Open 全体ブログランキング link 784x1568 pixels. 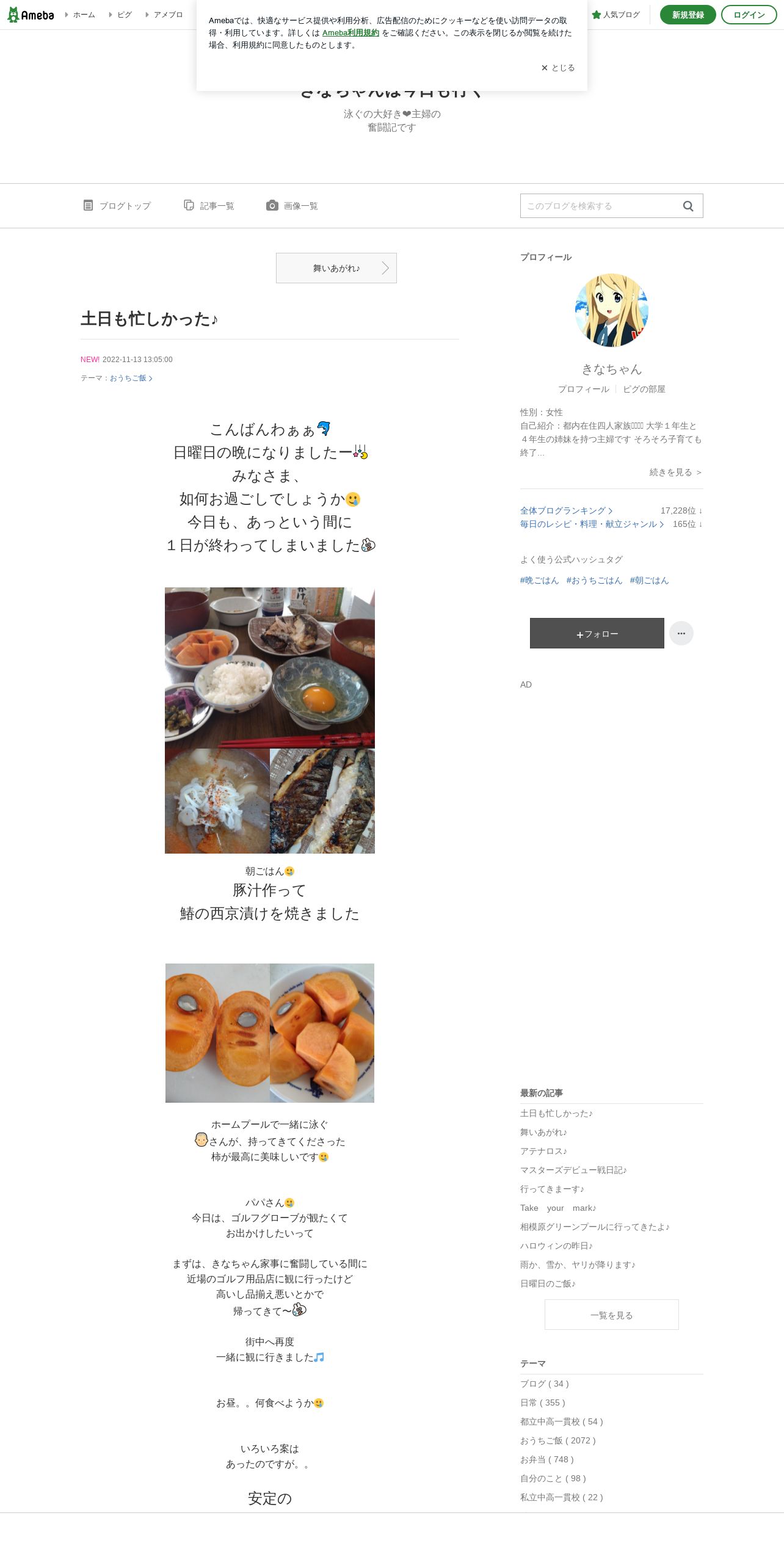pyautogui.click(x=566, y=510)
